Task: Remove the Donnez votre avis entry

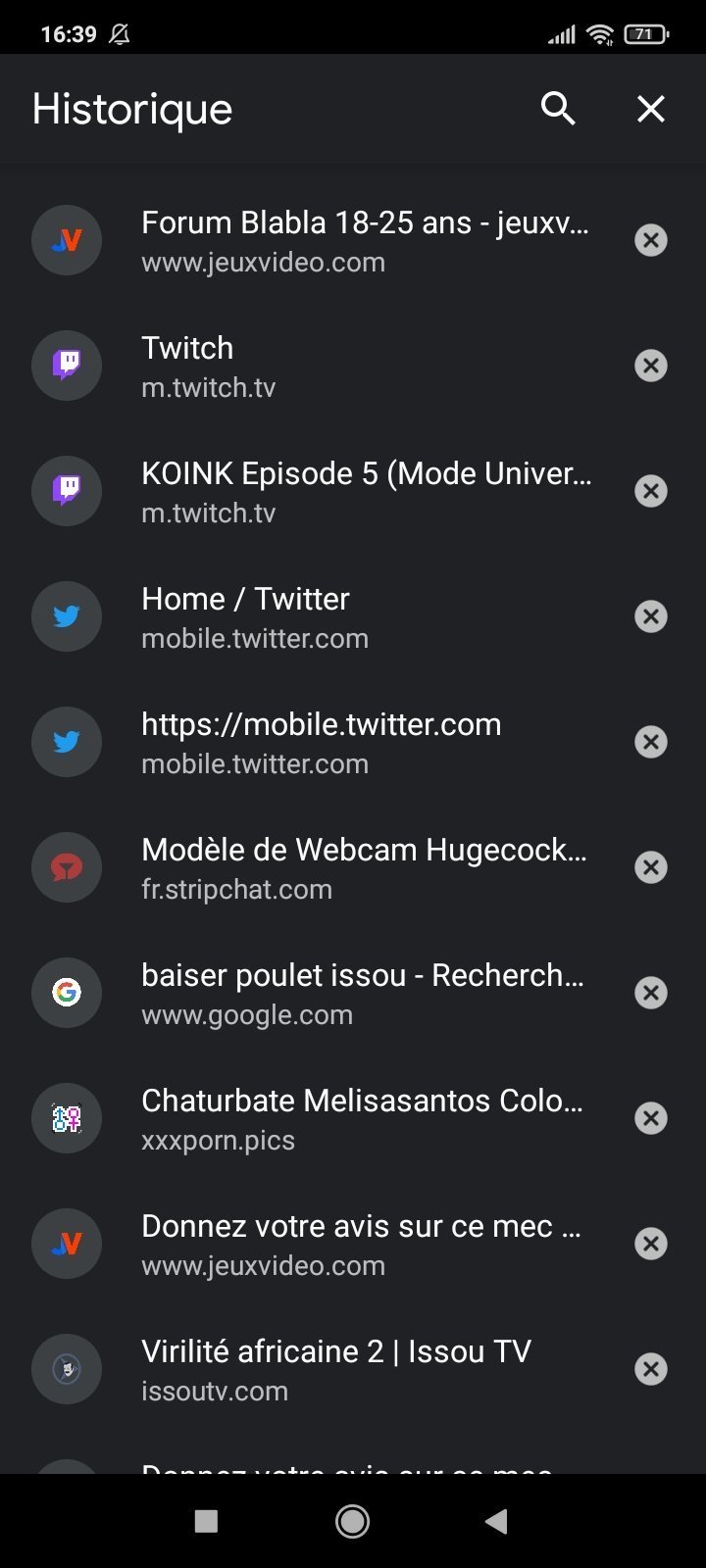Action: tap(651, 1244)
